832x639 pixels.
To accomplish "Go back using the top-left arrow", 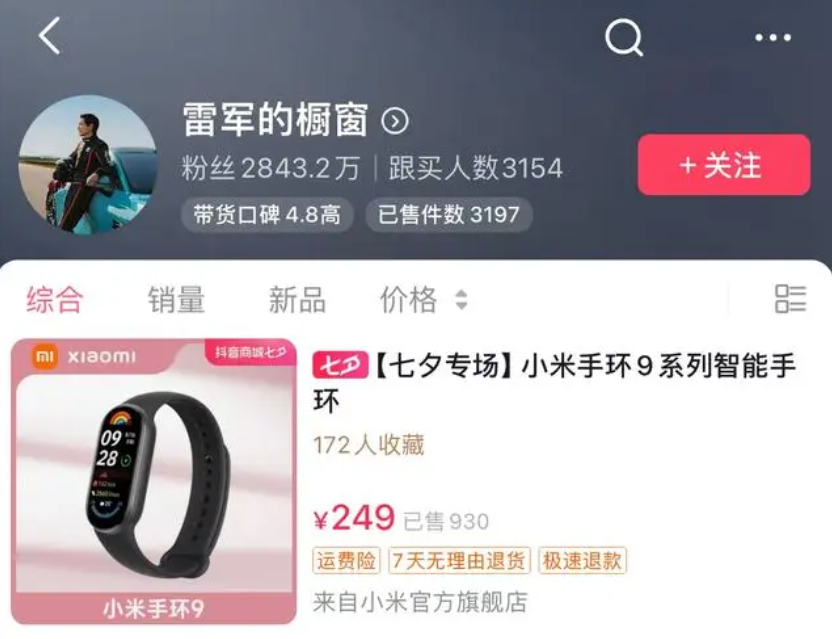I will (49, 37).
